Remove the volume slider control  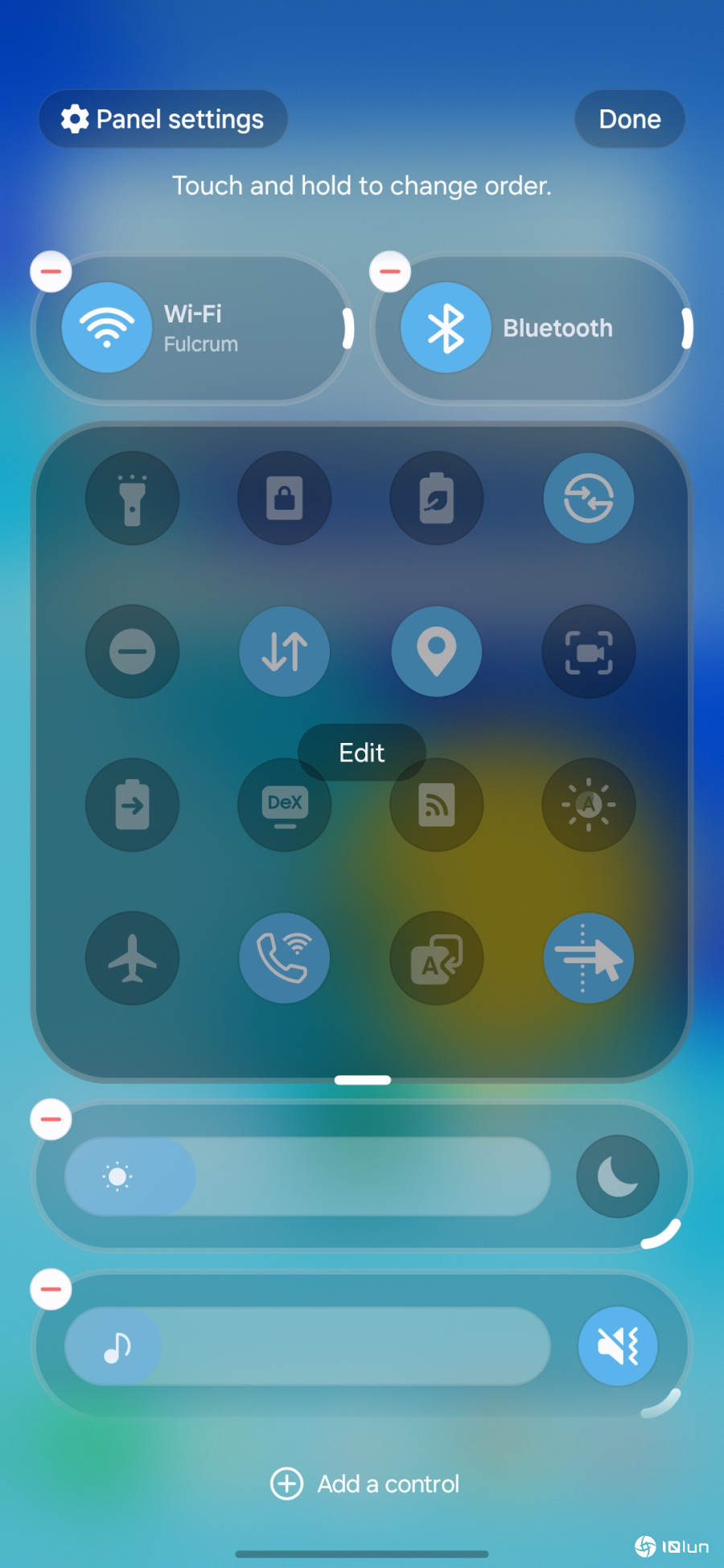tap(51, 1289)
